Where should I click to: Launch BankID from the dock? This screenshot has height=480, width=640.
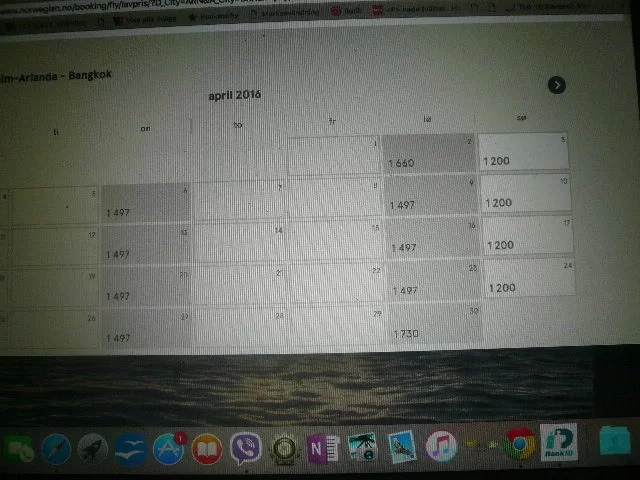coord(556,442)
